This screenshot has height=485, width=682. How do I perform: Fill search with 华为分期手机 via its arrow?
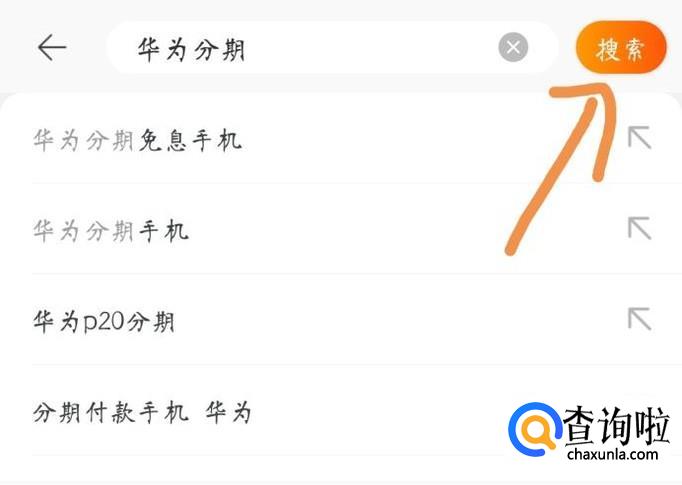(639, 229)
